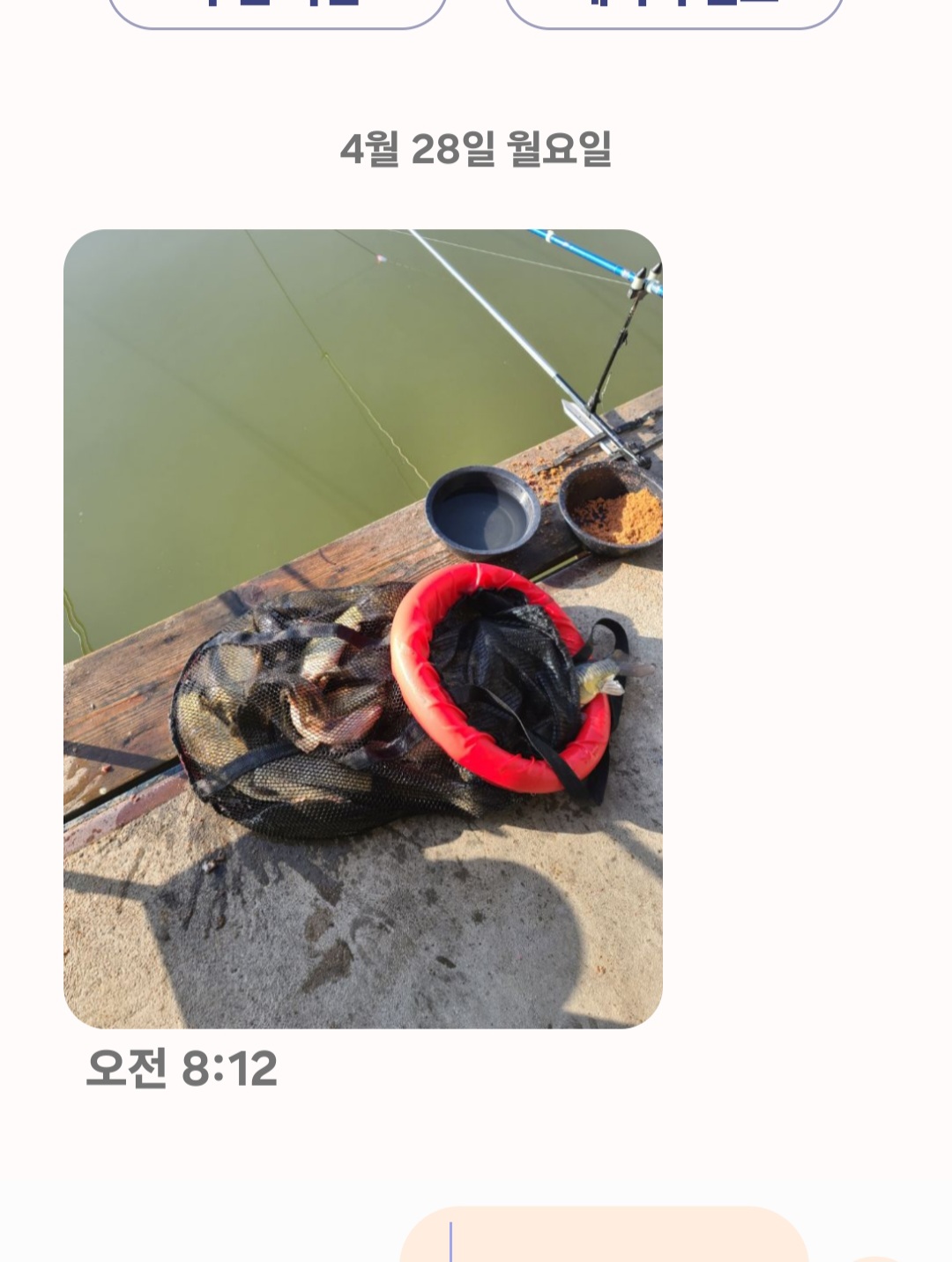Tap the message text input field
This screenshot has width=952, height=1262.
tap(604, 1238)
